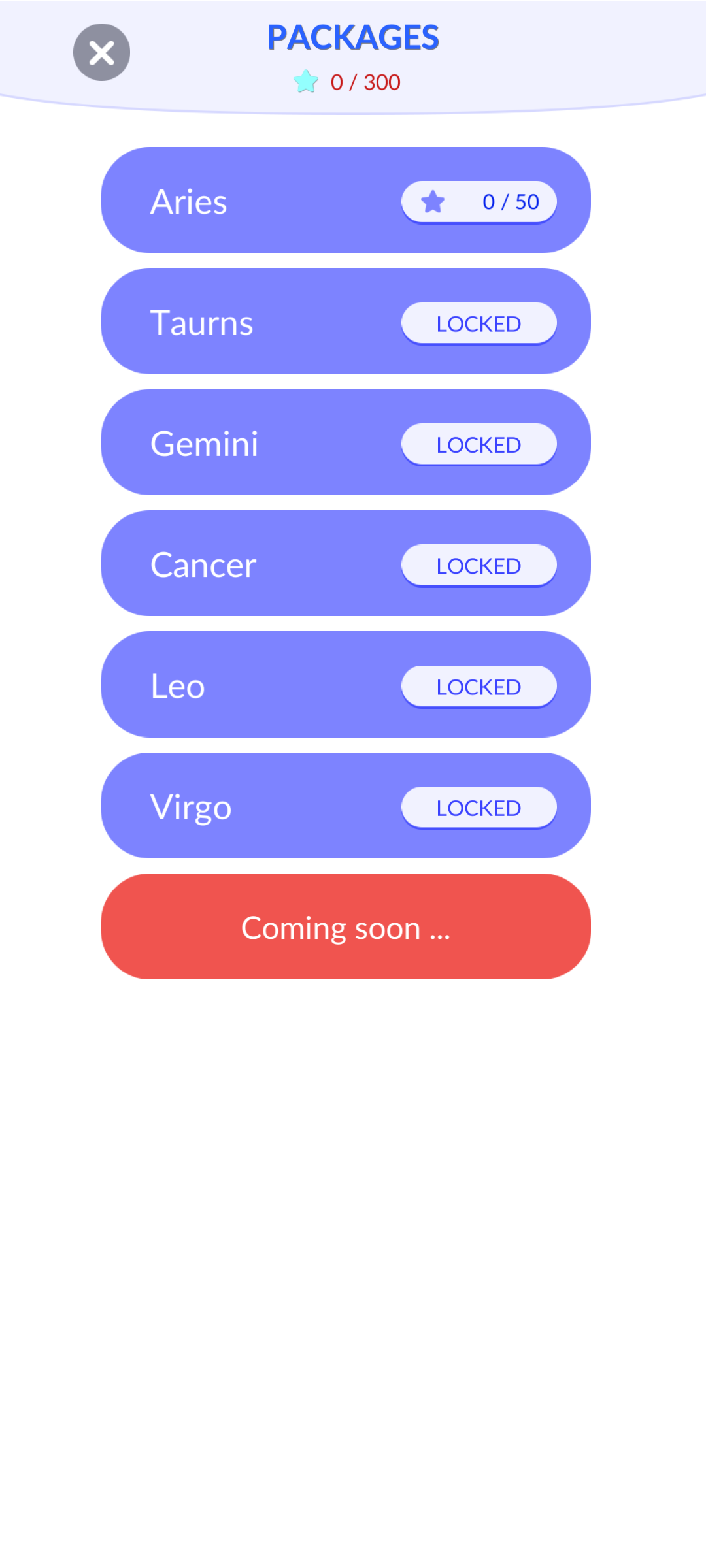Tap the Gemini package row

tap(345, 443)
